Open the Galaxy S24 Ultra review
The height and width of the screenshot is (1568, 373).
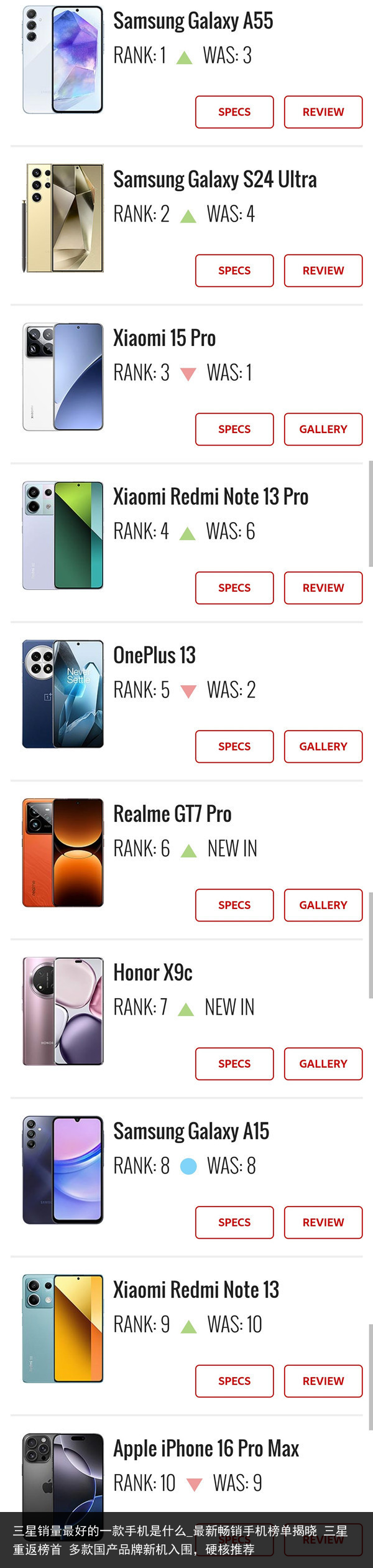(323, 271)
